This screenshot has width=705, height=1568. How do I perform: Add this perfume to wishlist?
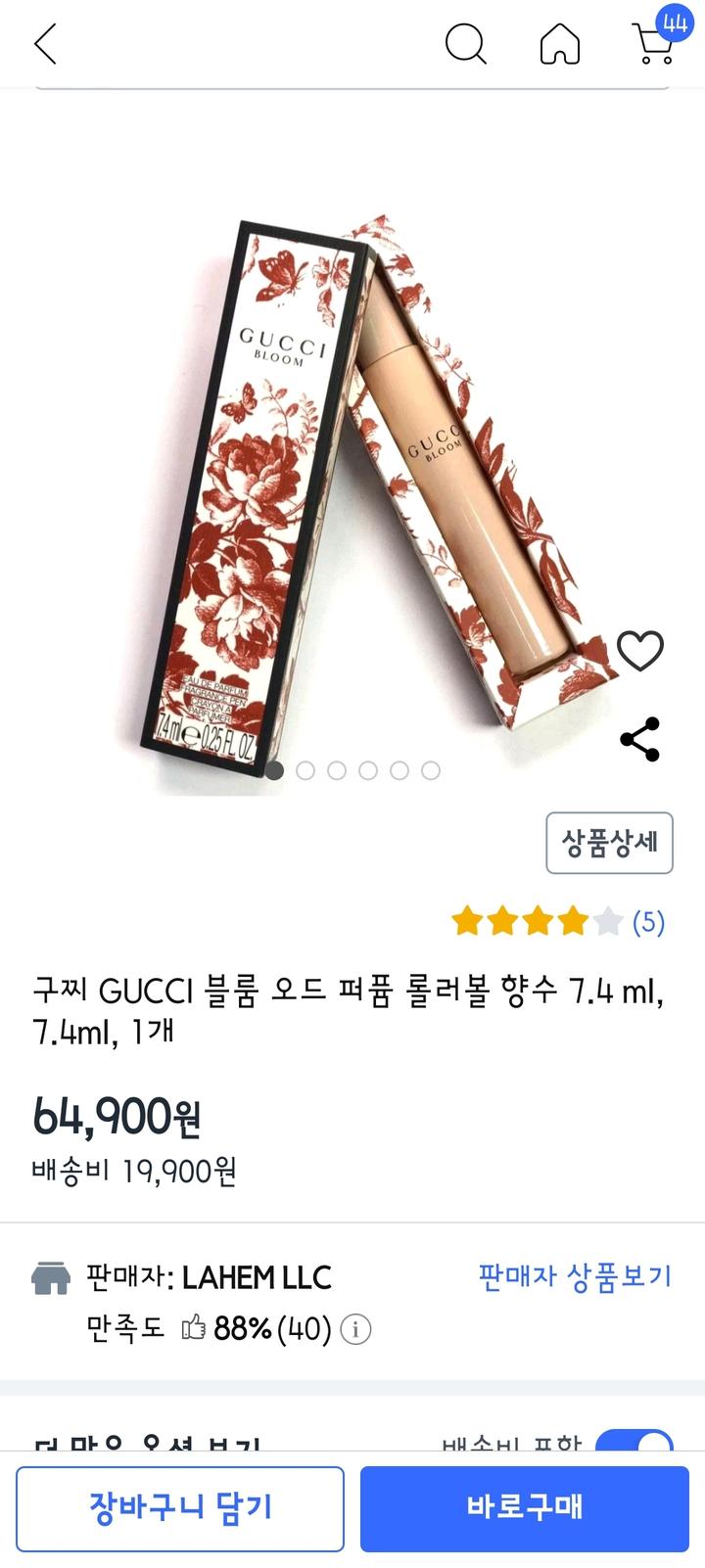tap(640, 651)
